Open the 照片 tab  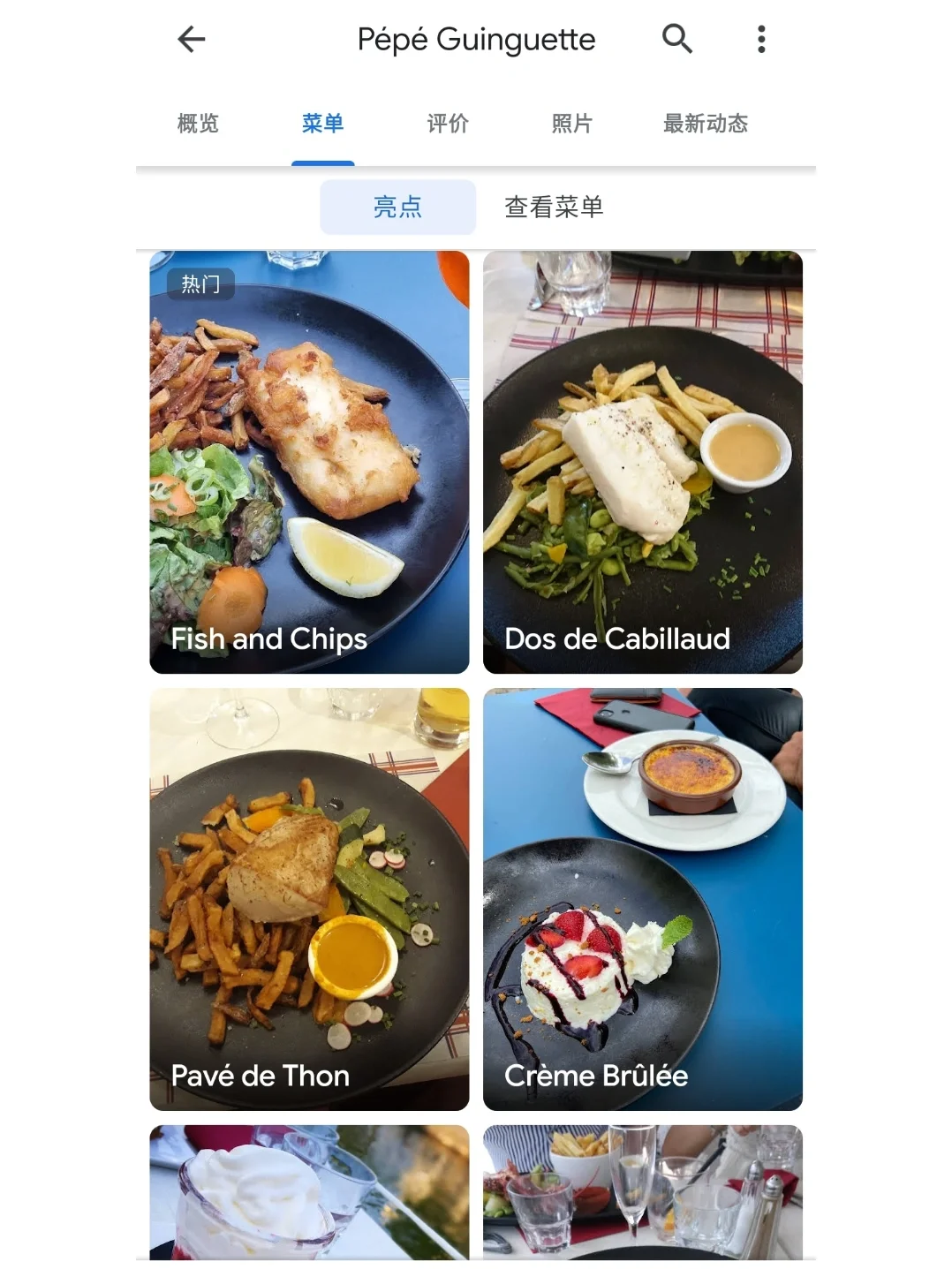tap(572, 124)
